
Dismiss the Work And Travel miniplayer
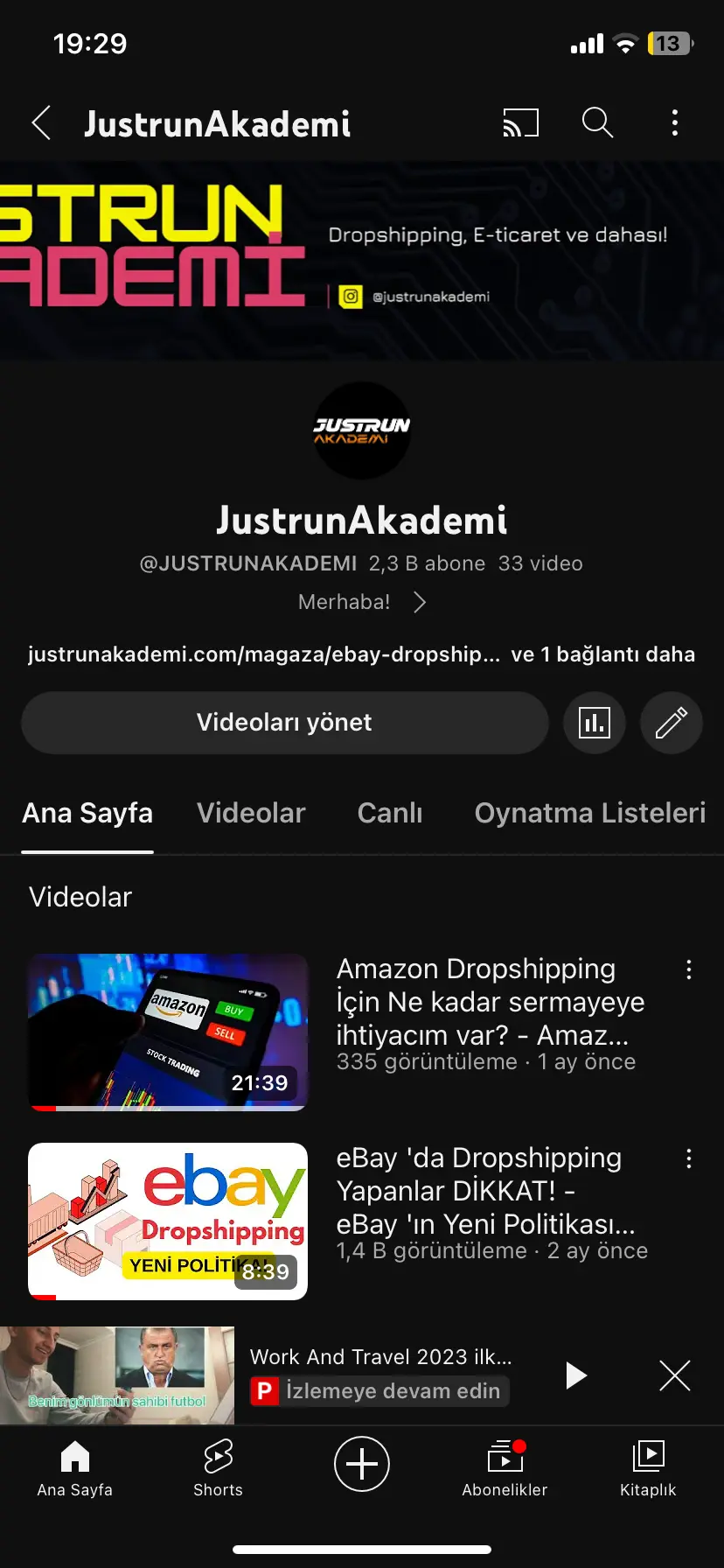674,1375
